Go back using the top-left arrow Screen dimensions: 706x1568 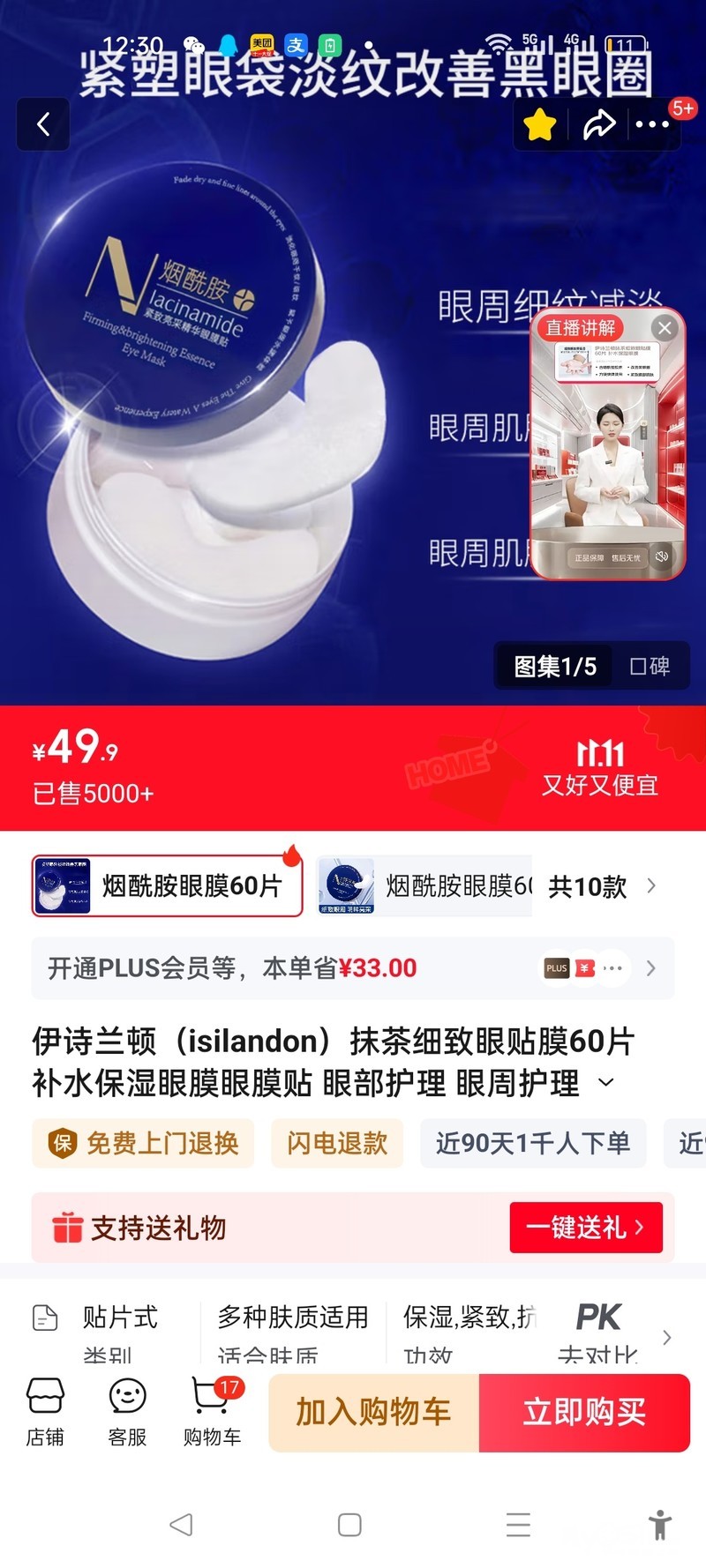43,124
